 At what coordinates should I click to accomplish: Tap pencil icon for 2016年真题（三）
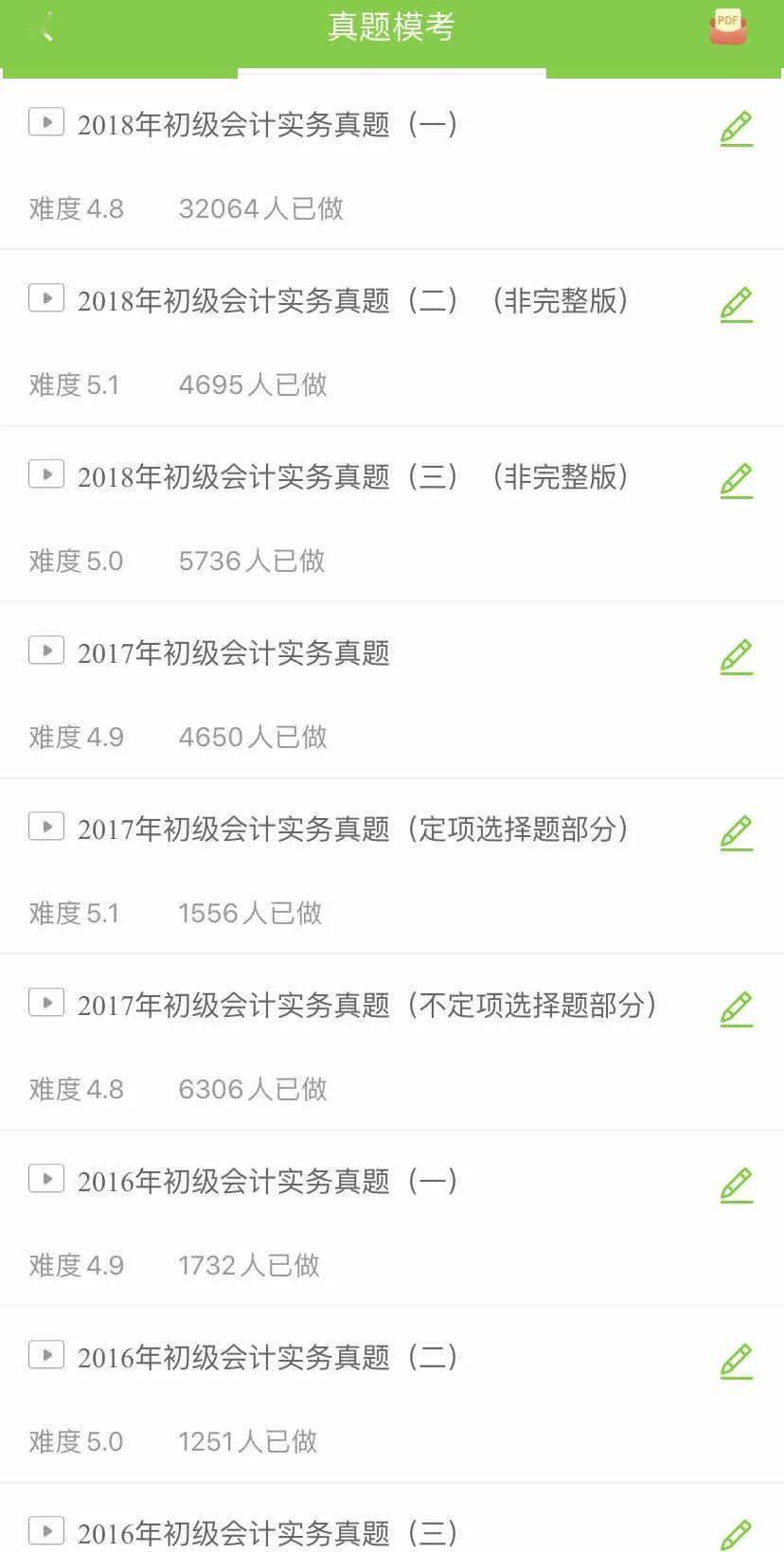(x=736, y=1536)
